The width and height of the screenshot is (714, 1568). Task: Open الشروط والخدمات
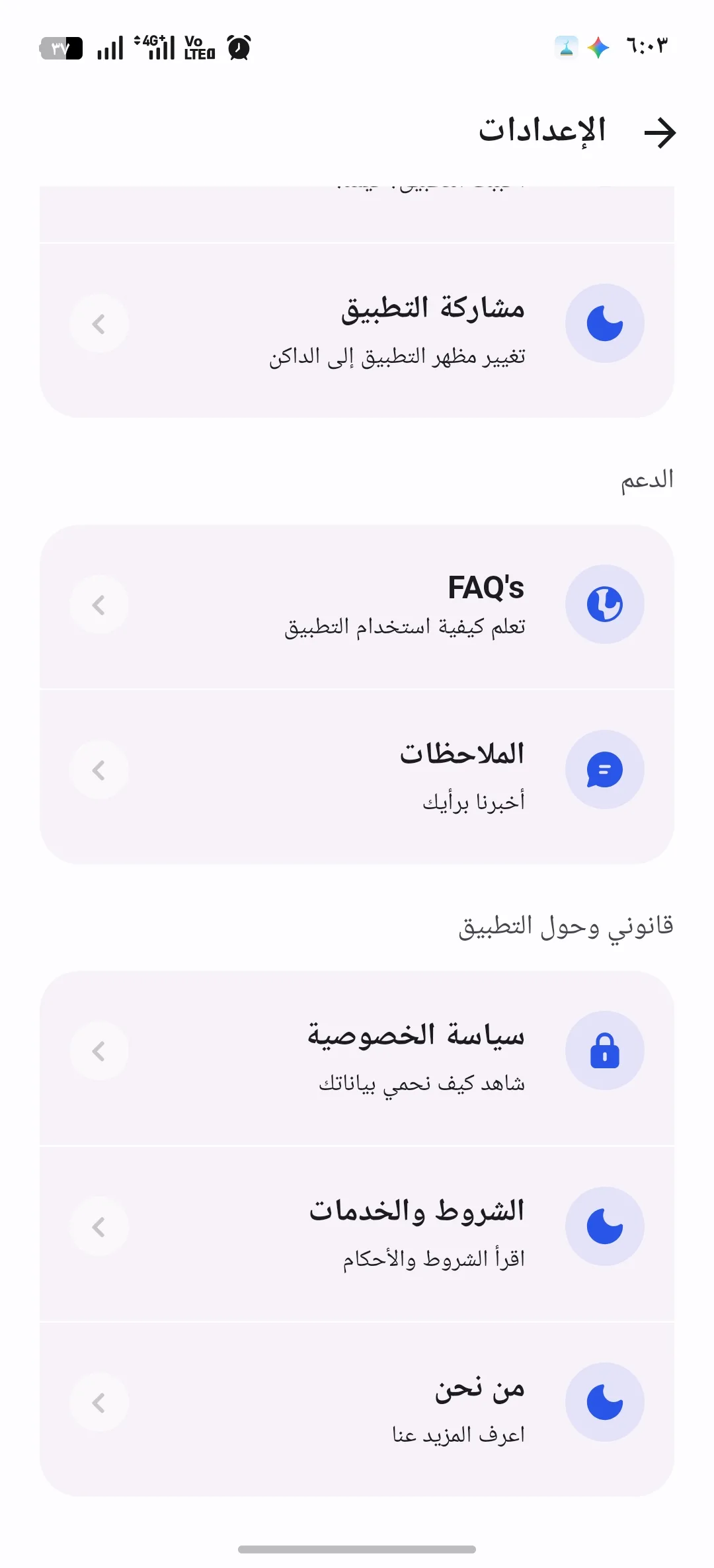pyautogui.click(x=357, y=1234)
